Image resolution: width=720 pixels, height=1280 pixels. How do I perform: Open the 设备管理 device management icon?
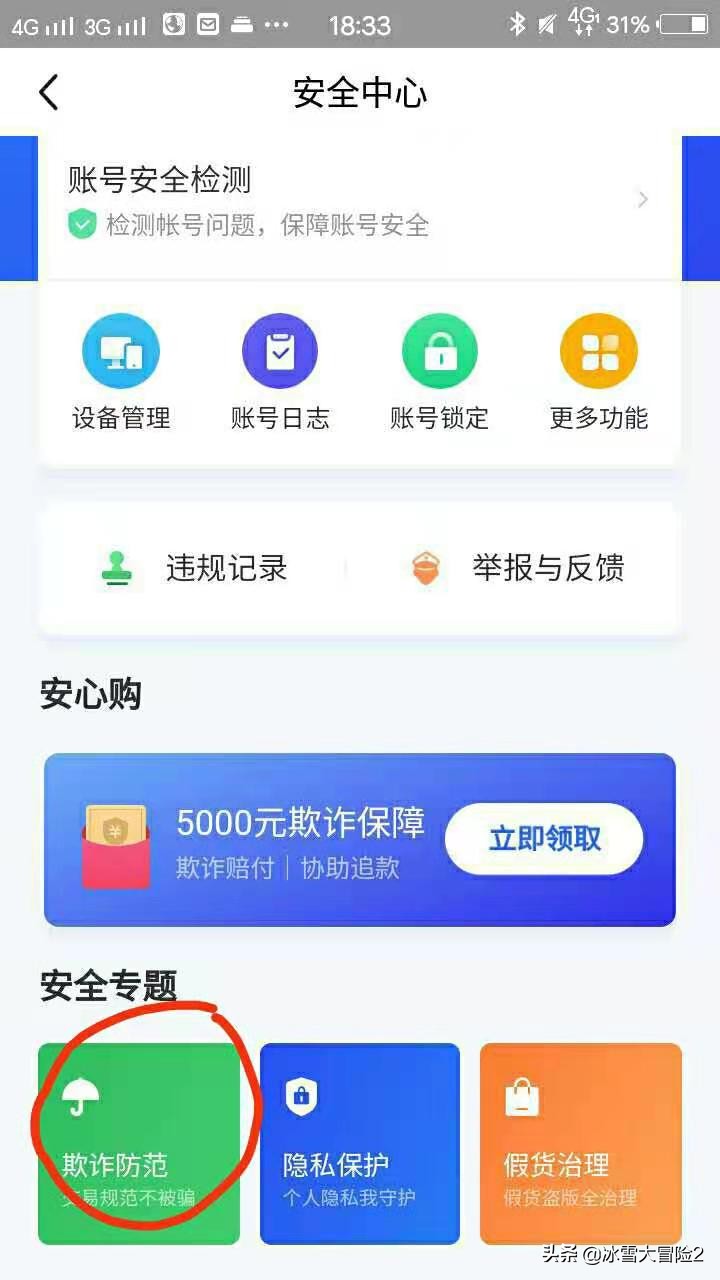pyautogui.click(x=120, y=350)
